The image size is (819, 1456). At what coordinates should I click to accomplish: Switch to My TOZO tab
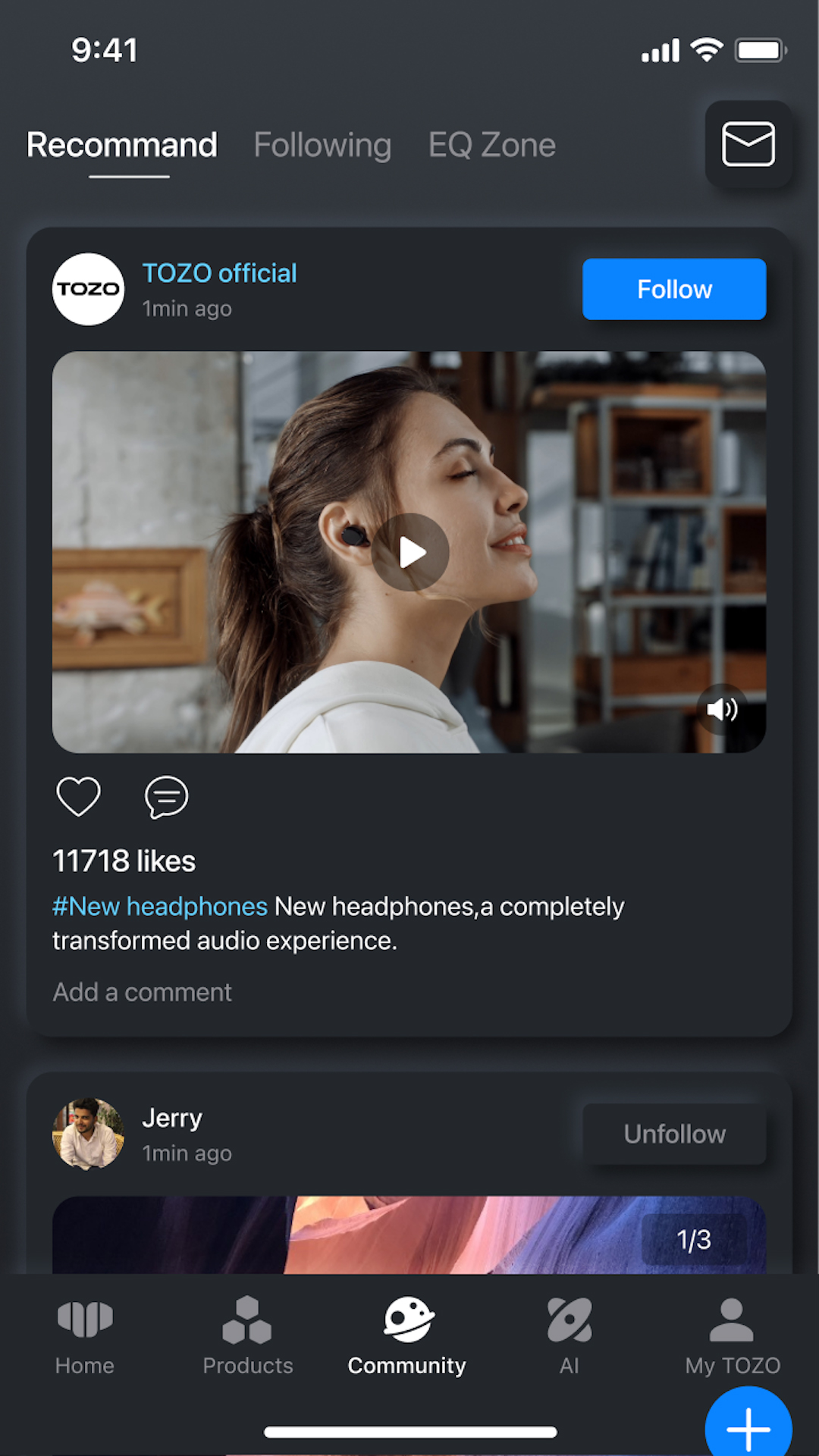click(x=732, y=1336)
